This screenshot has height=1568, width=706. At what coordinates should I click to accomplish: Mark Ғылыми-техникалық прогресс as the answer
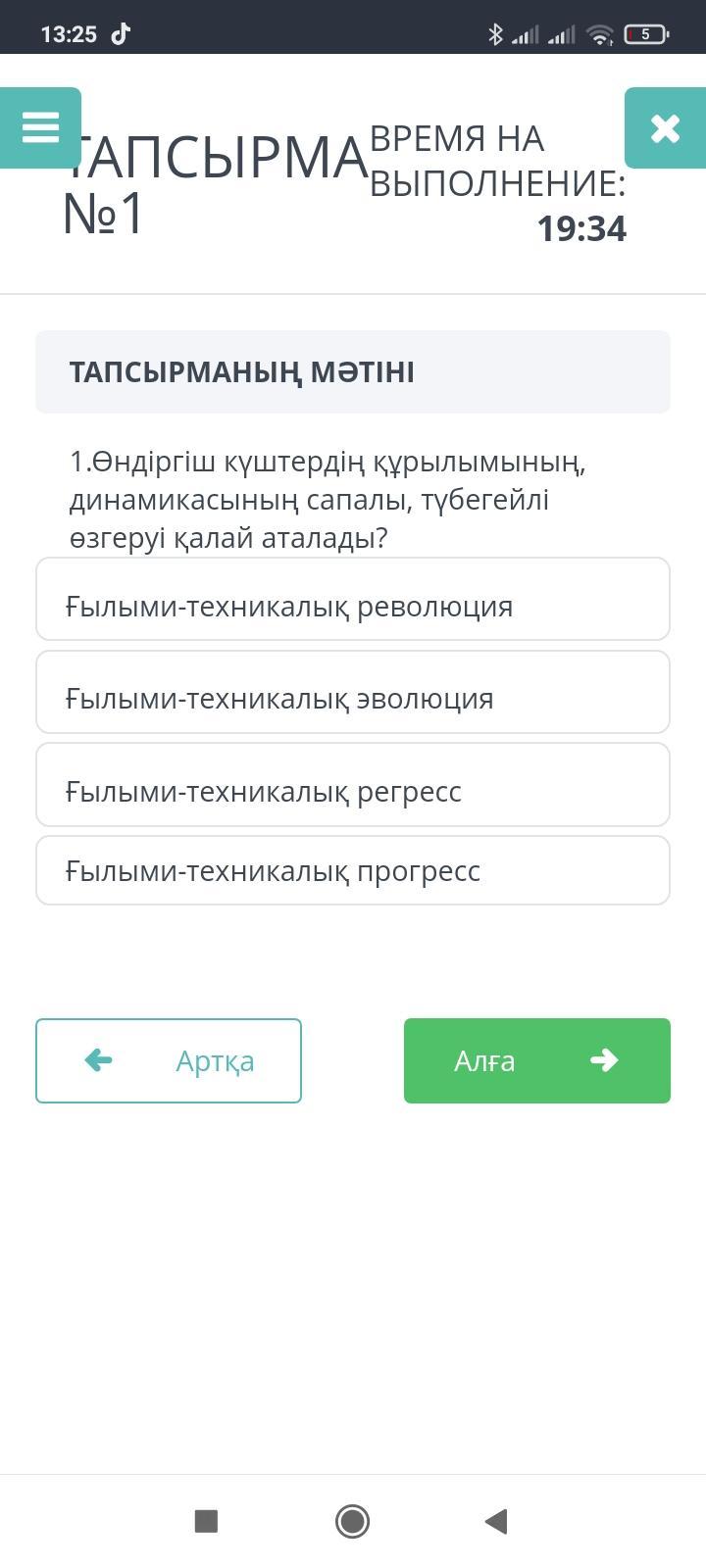tap(353, 870)
